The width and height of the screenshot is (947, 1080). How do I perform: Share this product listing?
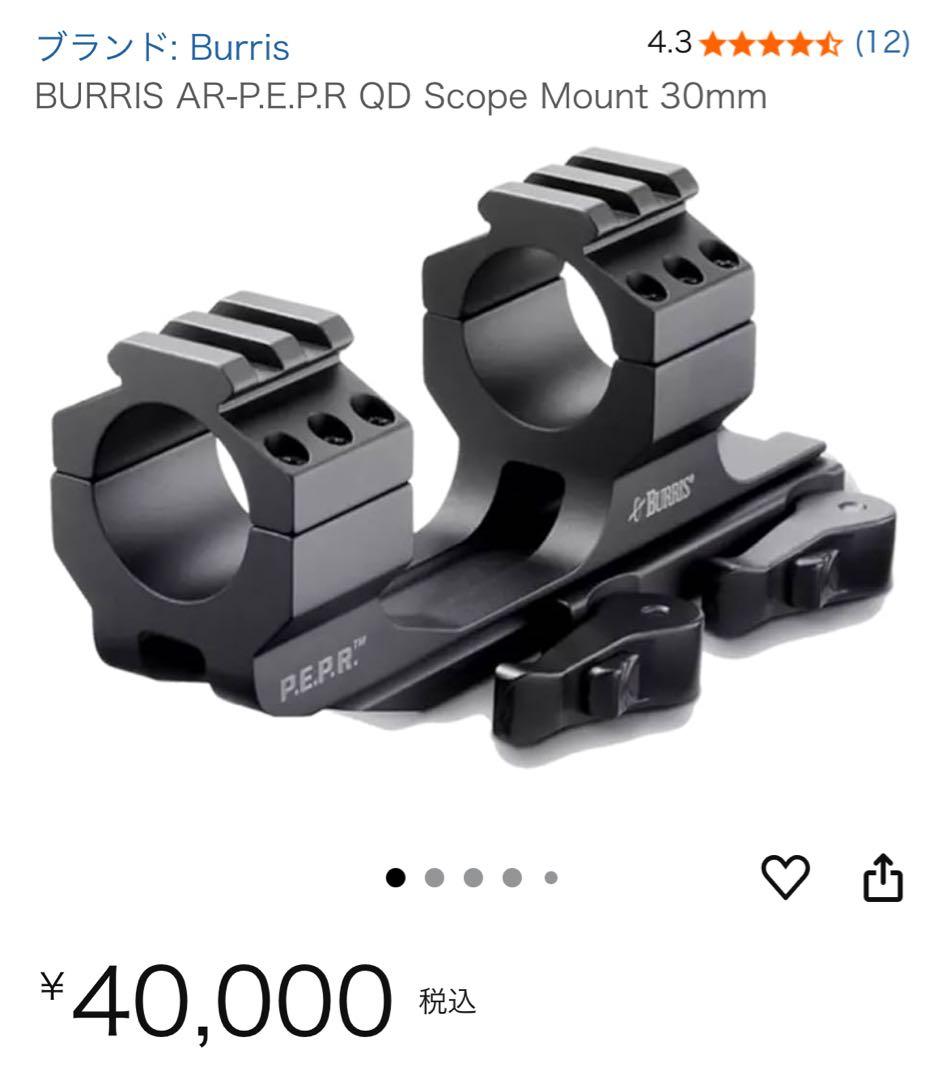point(883,878)
